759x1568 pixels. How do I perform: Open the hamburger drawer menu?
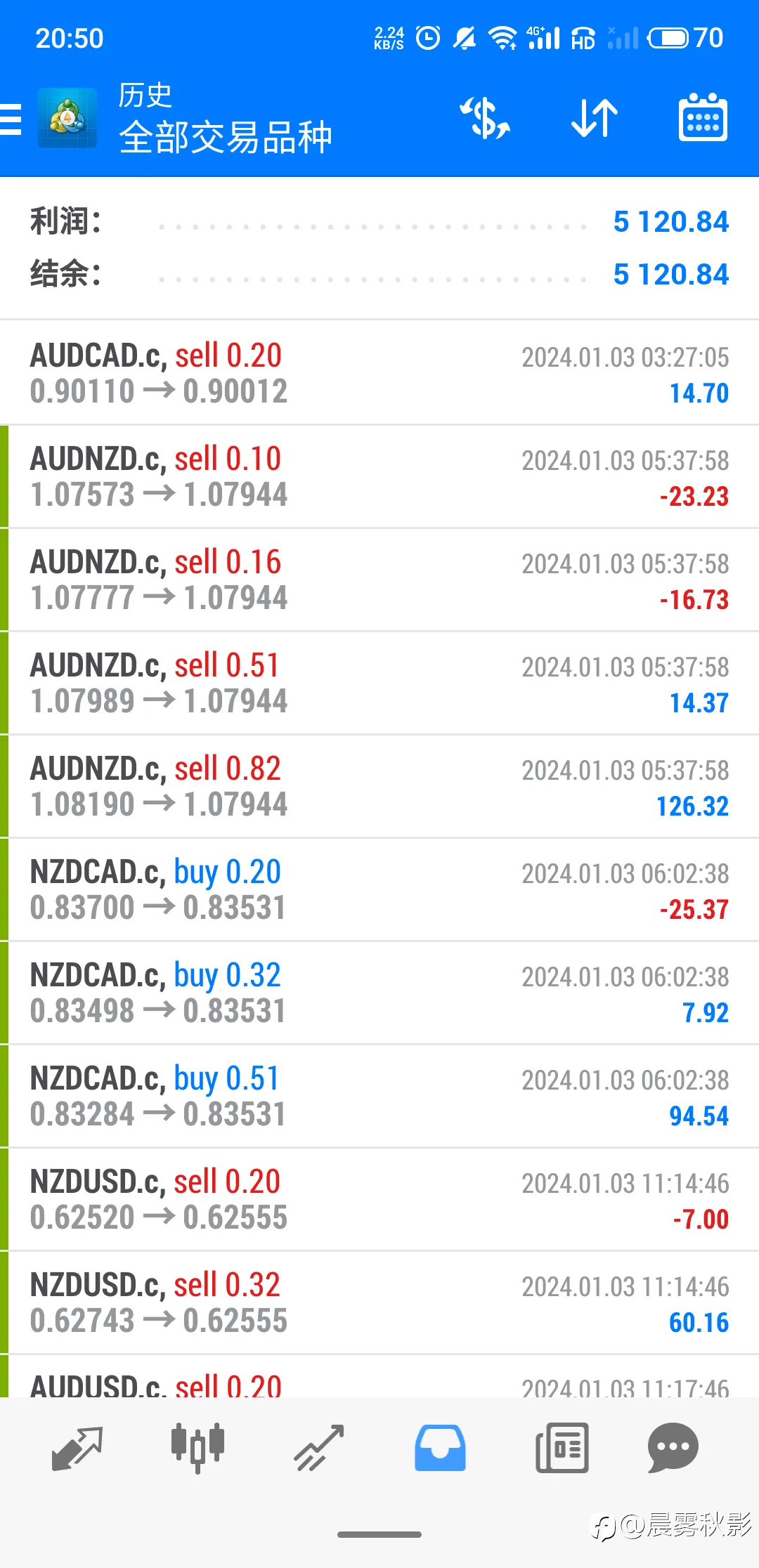[x=11, y=118]
